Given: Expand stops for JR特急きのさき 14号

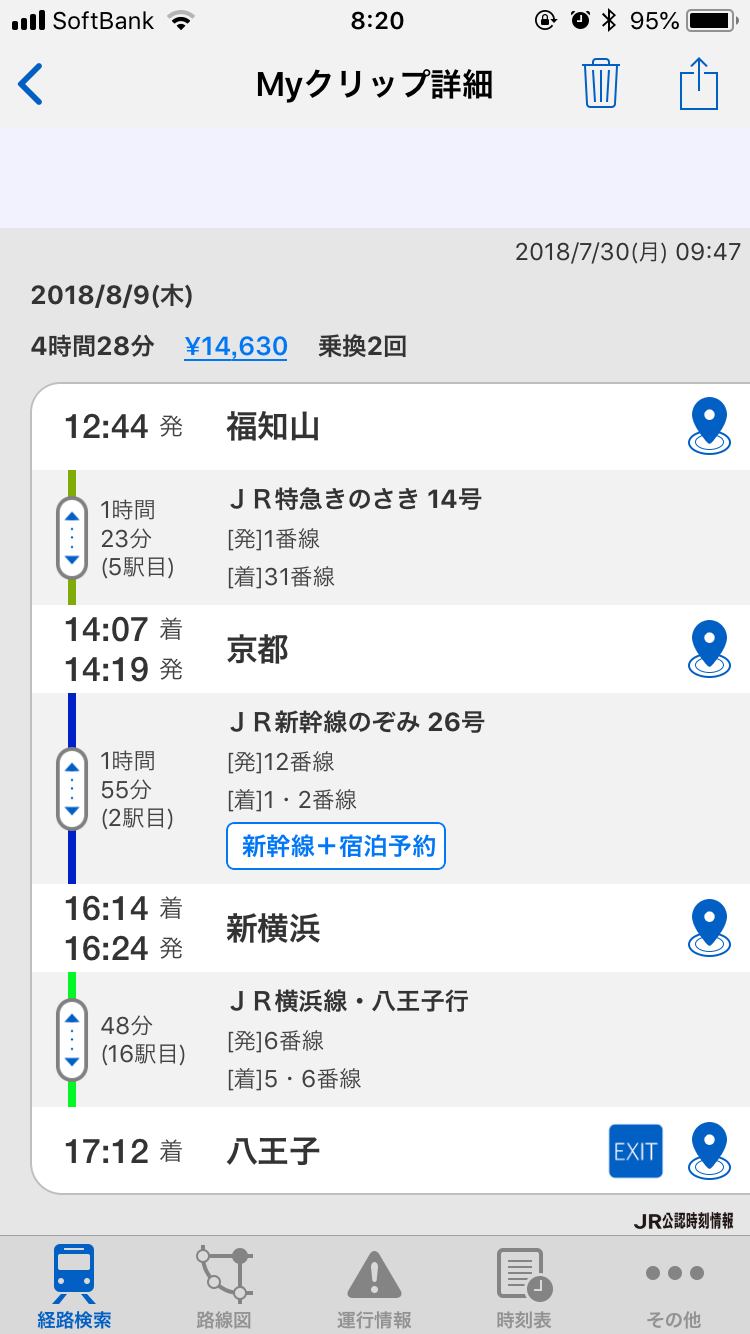Looking at the screenshot, I should 72,538.
